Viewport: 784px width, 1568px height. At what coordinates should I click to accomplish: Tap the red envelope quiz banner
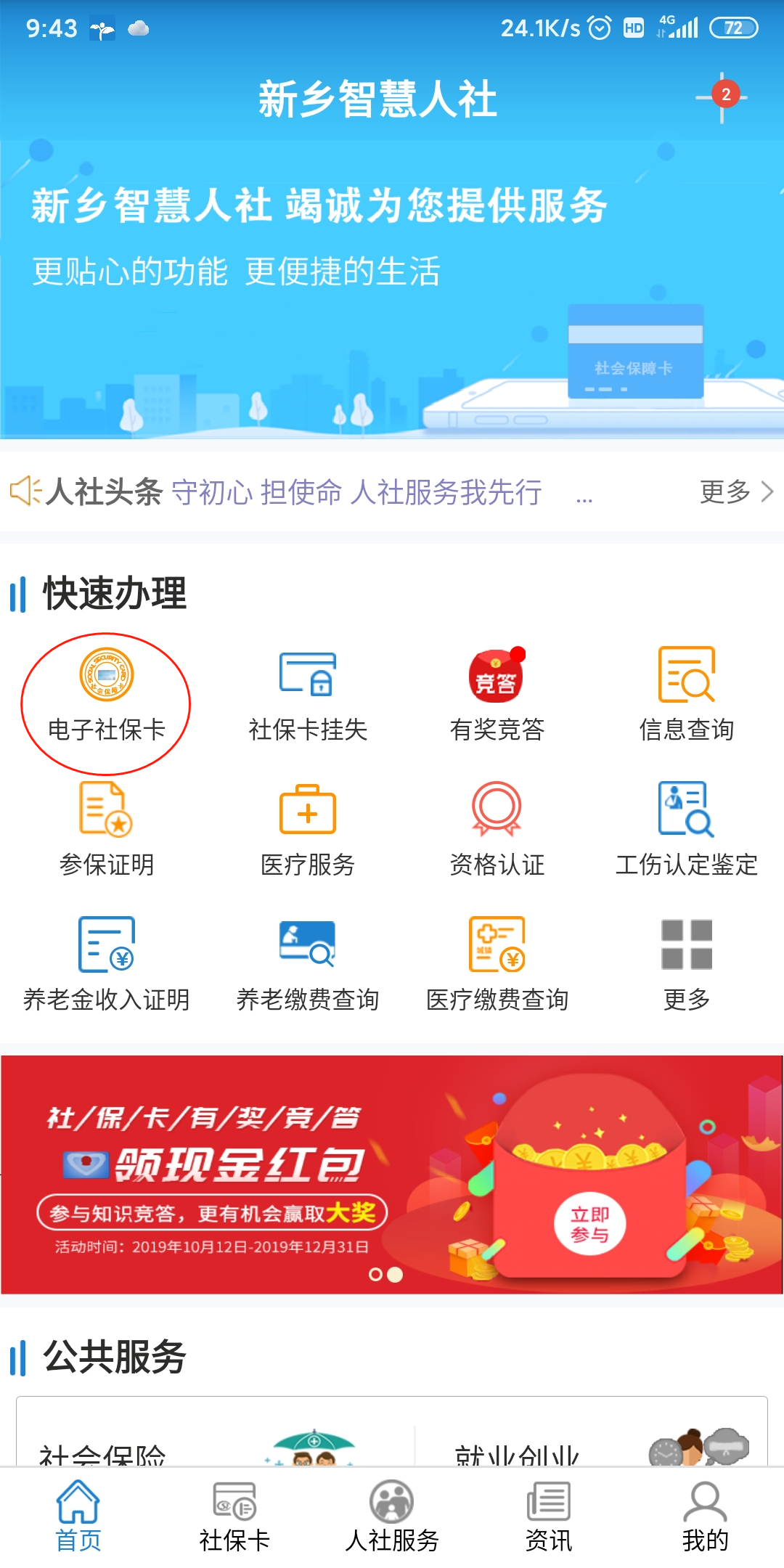coord(392,1175)
